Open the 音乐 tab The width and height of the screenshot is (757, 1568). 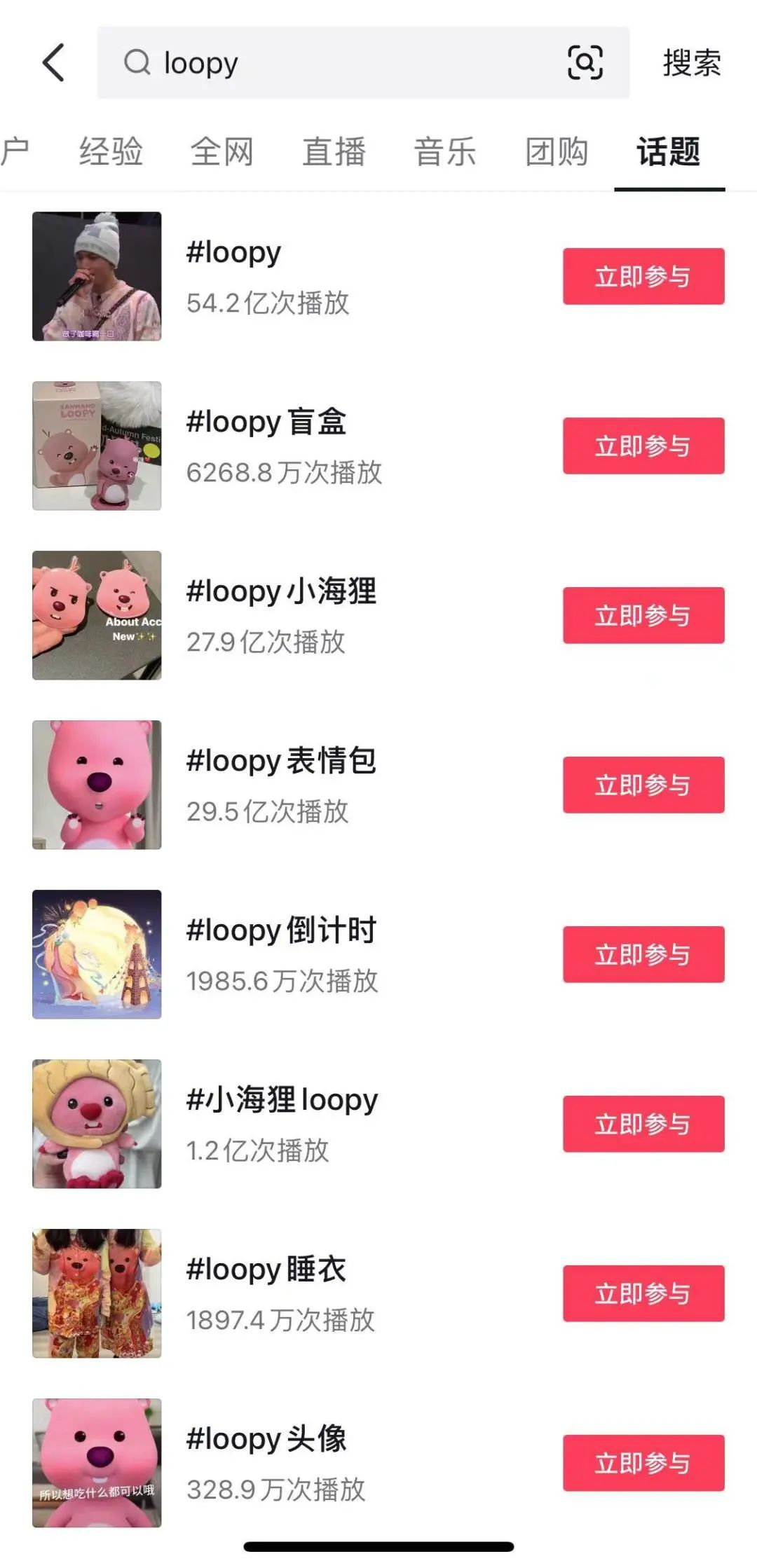point(446,152)
